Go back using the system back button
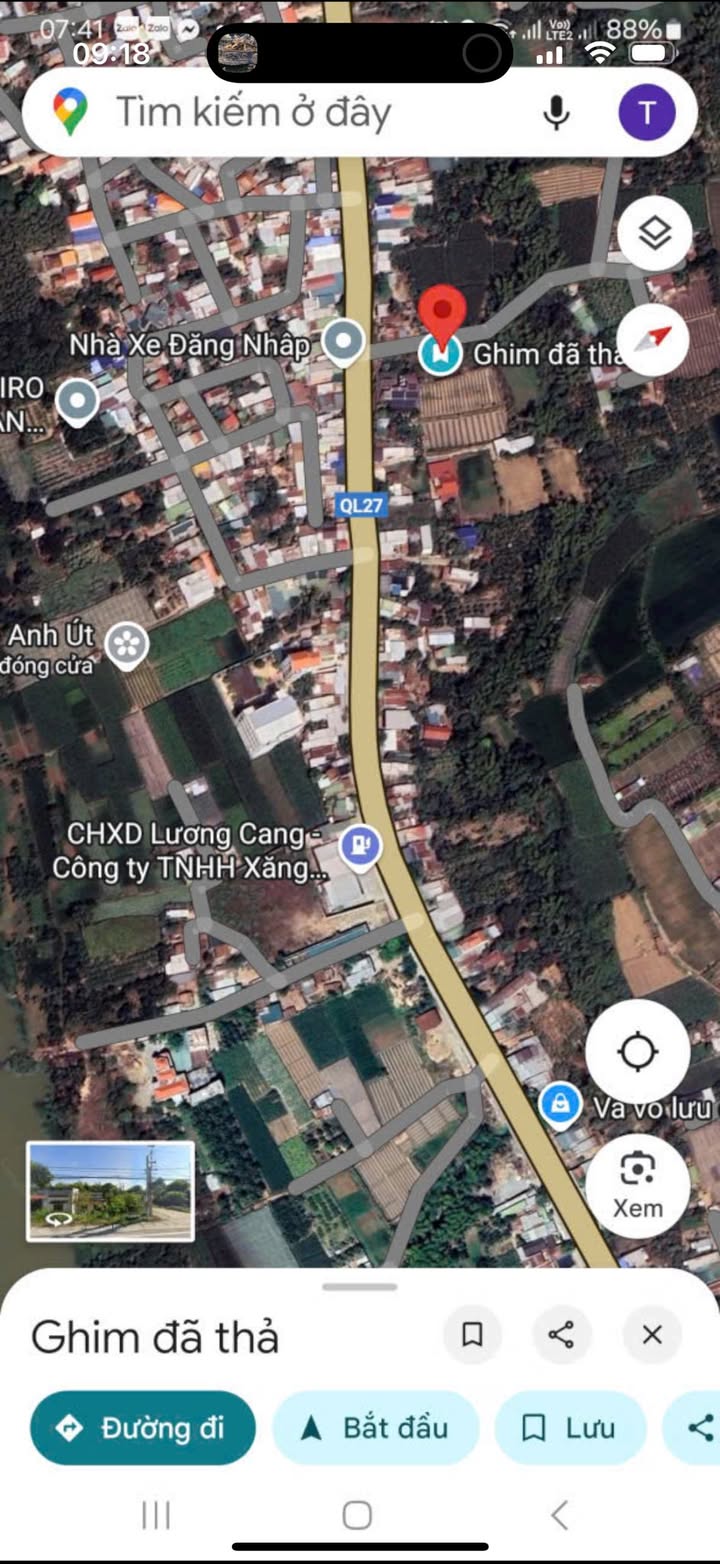 tap(560, 1515)
